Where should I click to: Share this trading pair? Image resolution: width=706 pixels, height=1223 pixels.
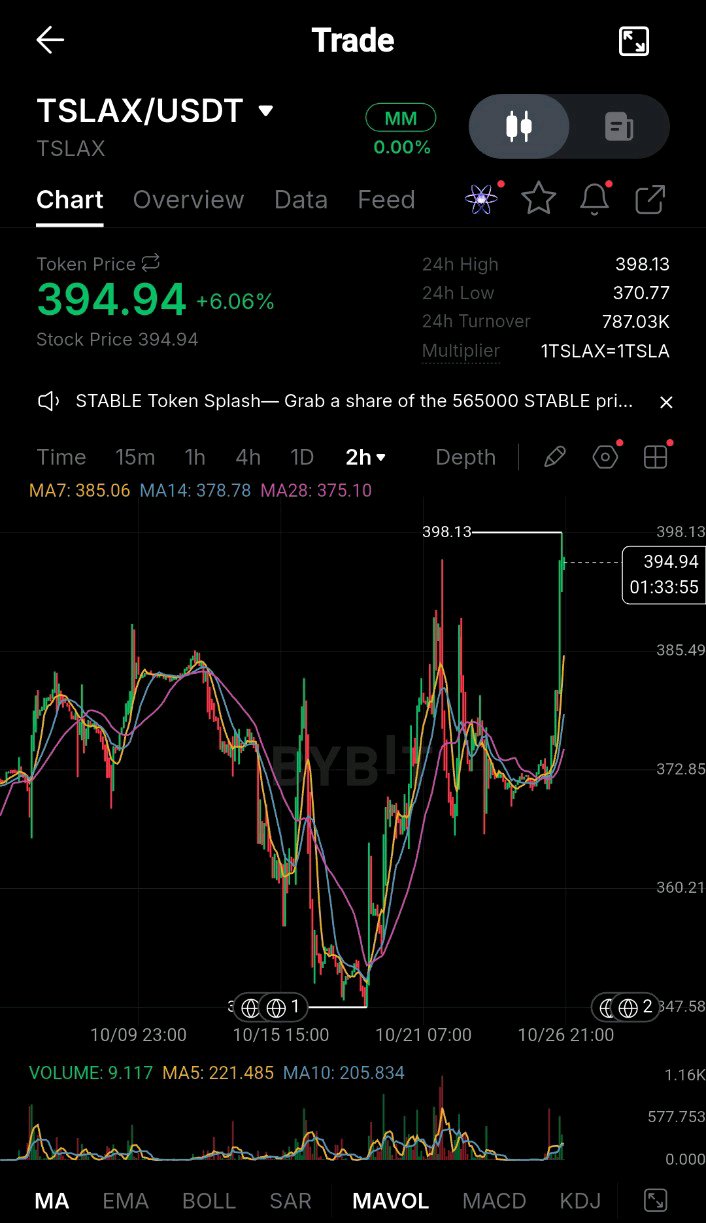(x=651, y=200)
